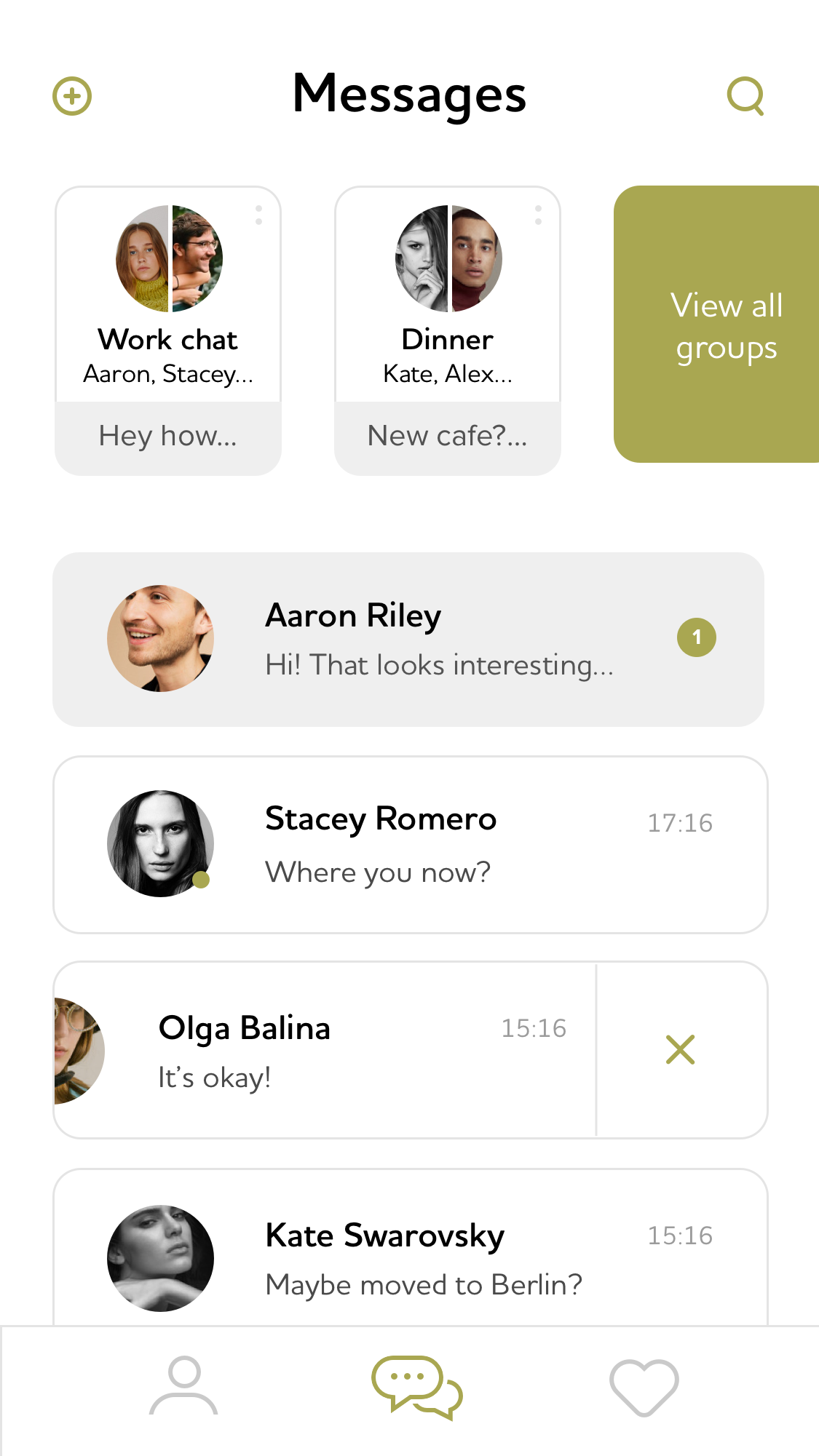819x1456 pixels.
Task: Open Stacey Romero's conversation
Action: point(411,845)
